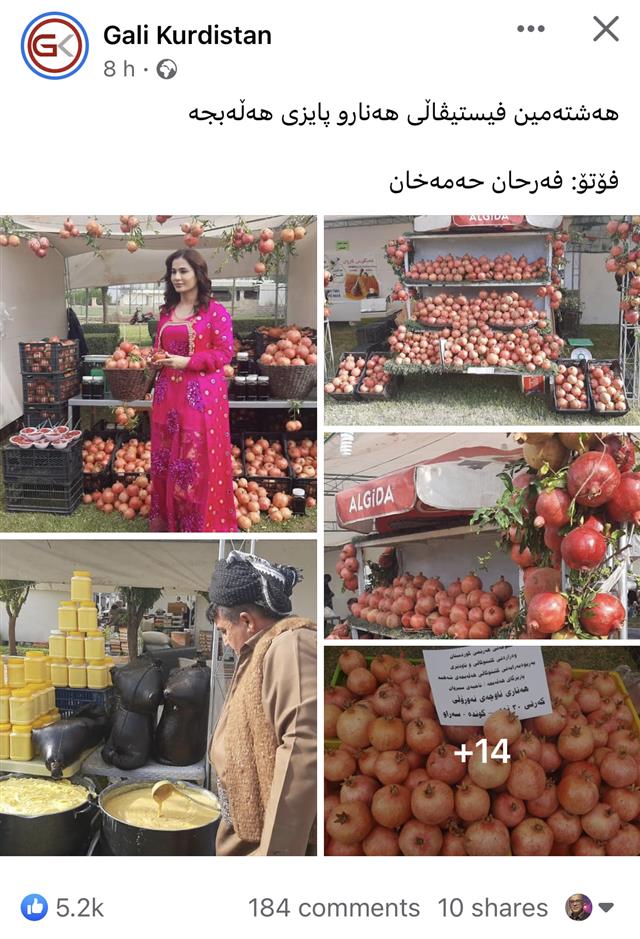This screenshot has height=939, width=640.
Task: Change the commenting identity via avatar dropdown
Action: click(591, 908)
